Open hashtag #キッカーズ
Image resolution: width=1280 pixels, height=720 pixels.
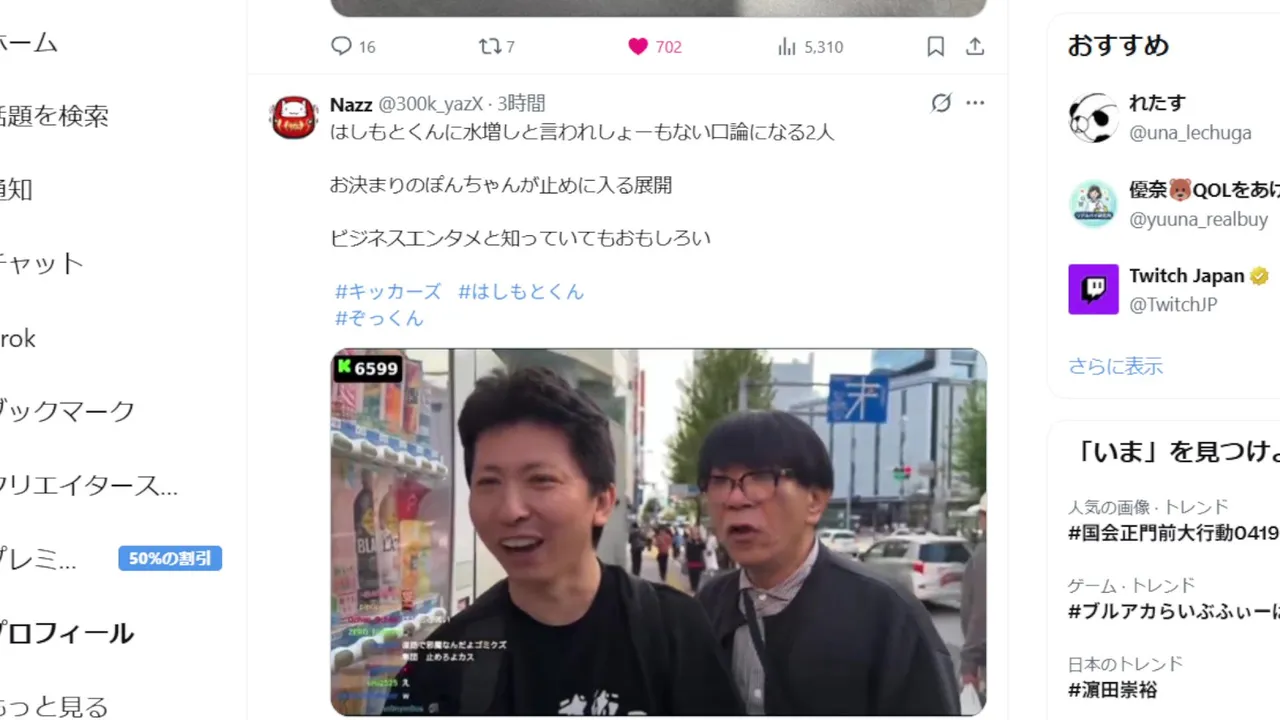(x=388, y=292)
